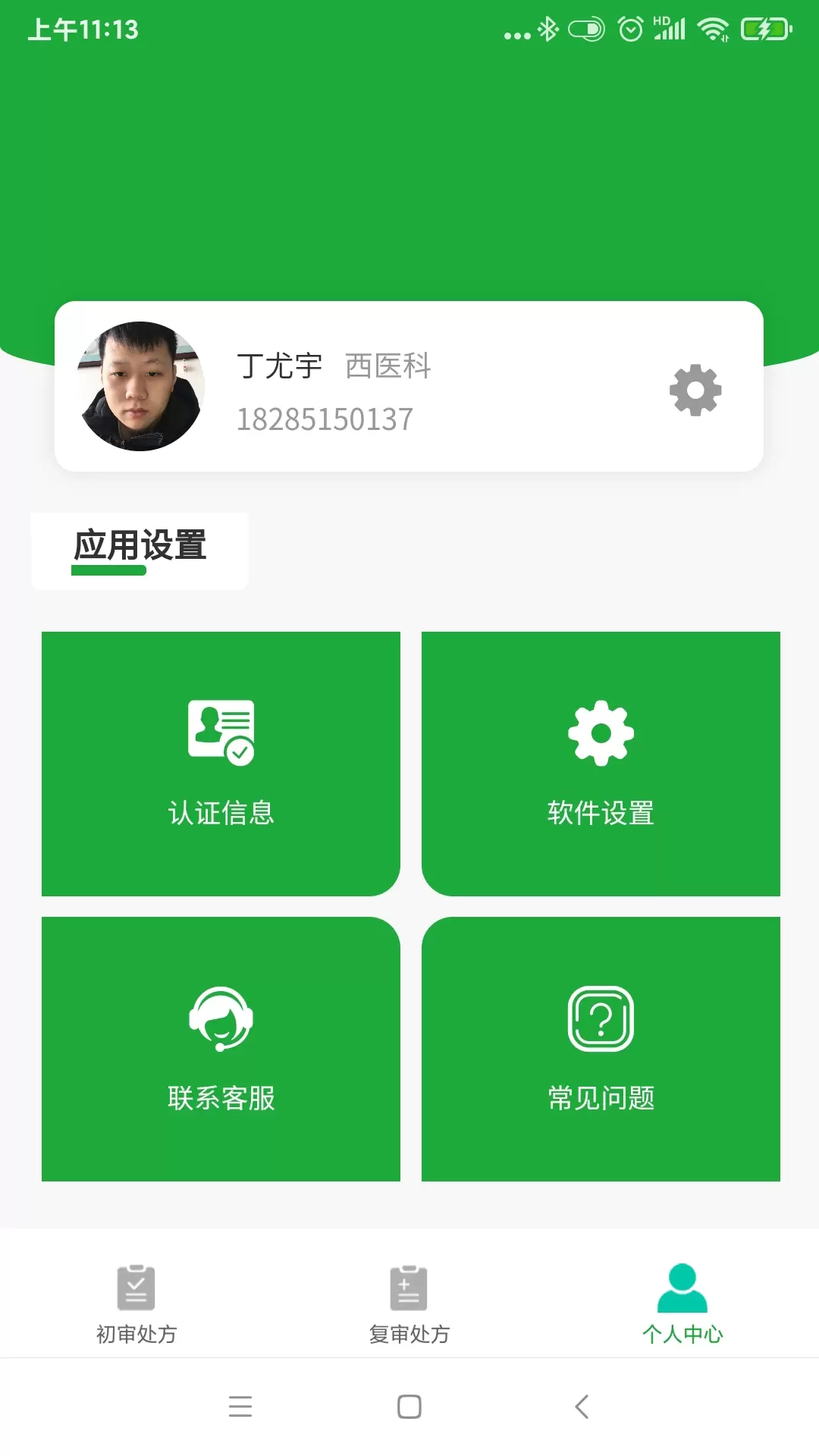Tap the profile avatar photo

pos(141,386)
